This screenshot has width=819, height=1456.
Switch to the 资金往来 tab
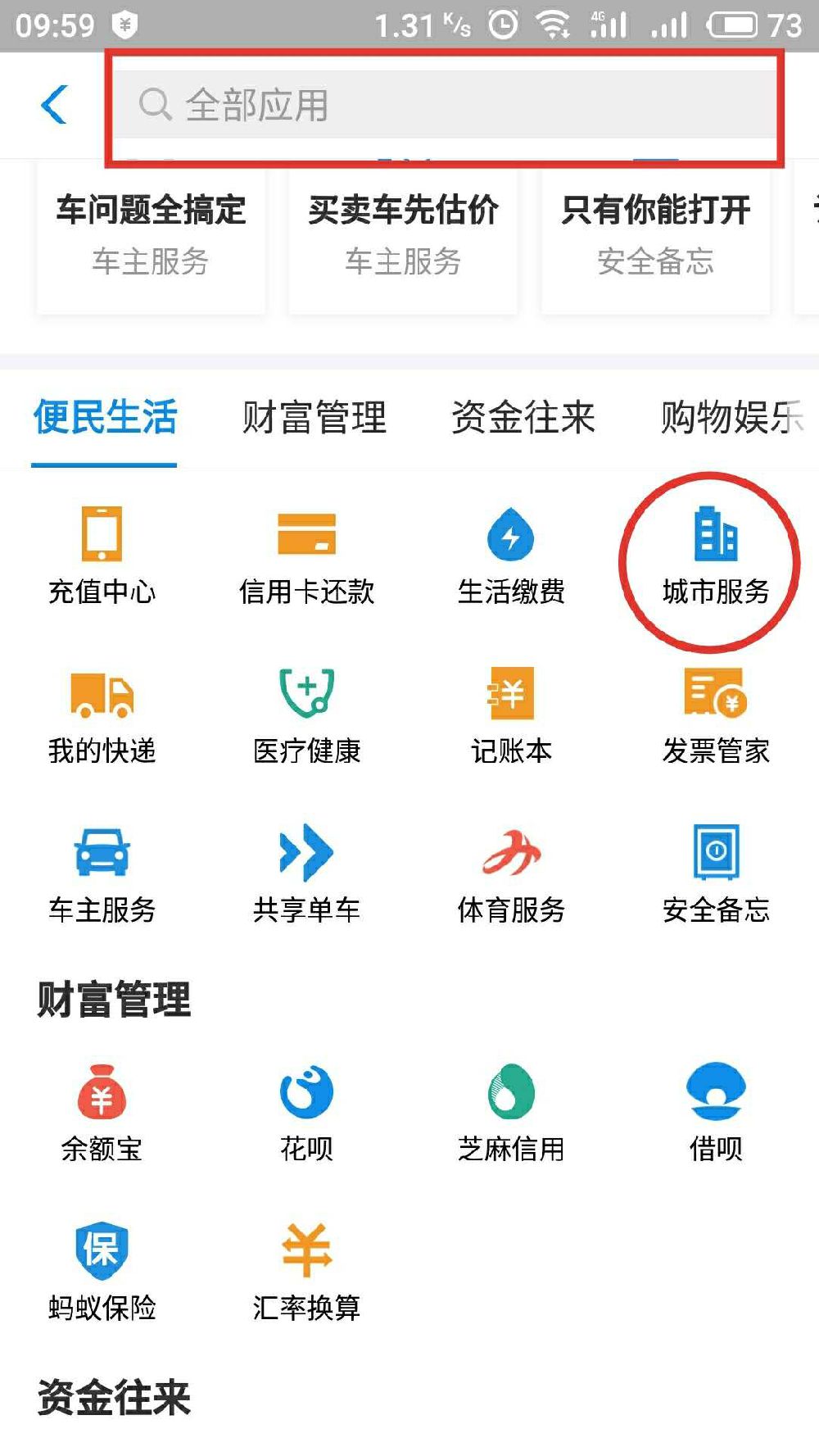click(x=523, y=417)
